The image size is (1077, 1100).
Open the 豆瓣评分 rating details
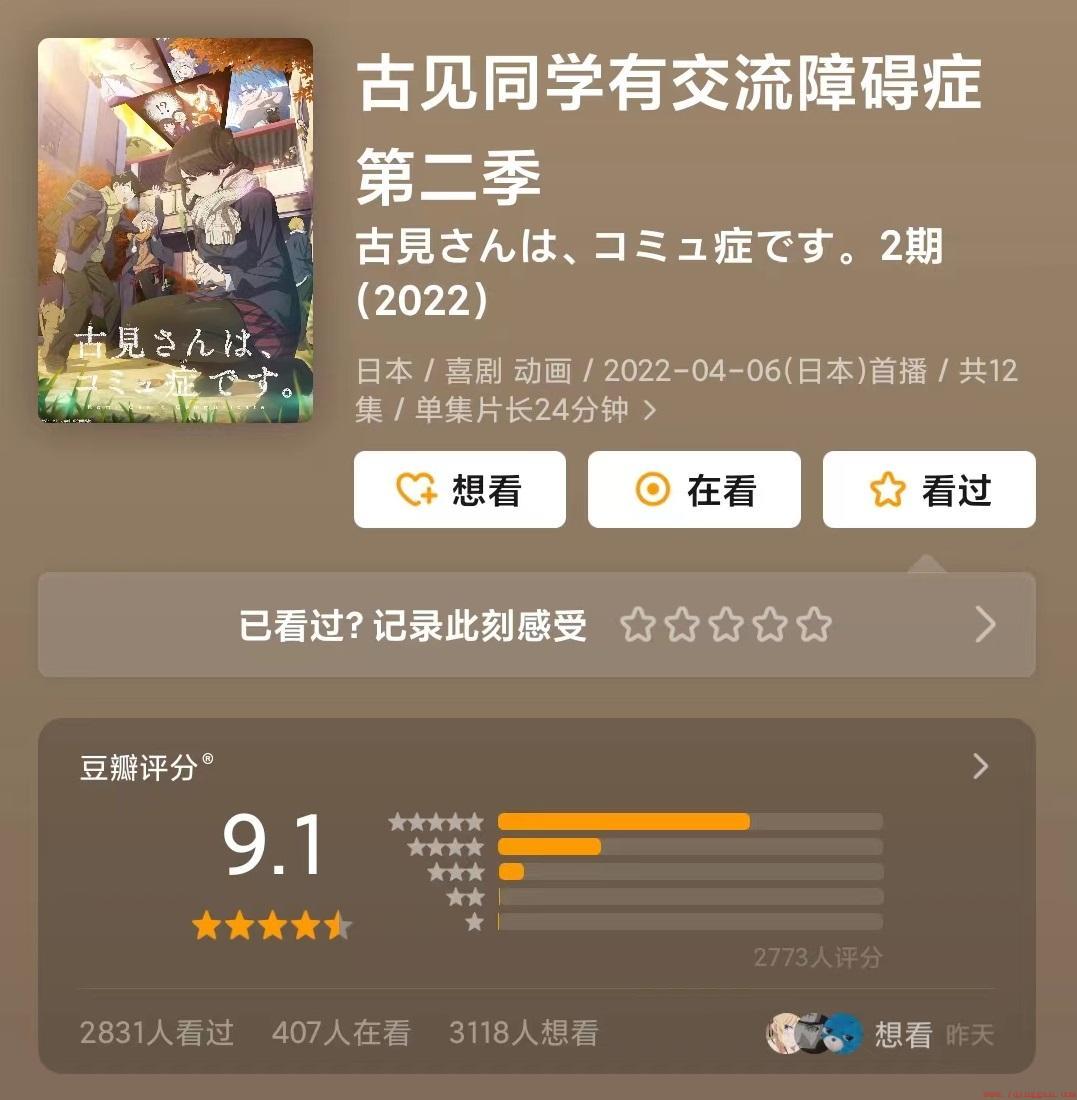pyautogui.click(x=980, y=767)
